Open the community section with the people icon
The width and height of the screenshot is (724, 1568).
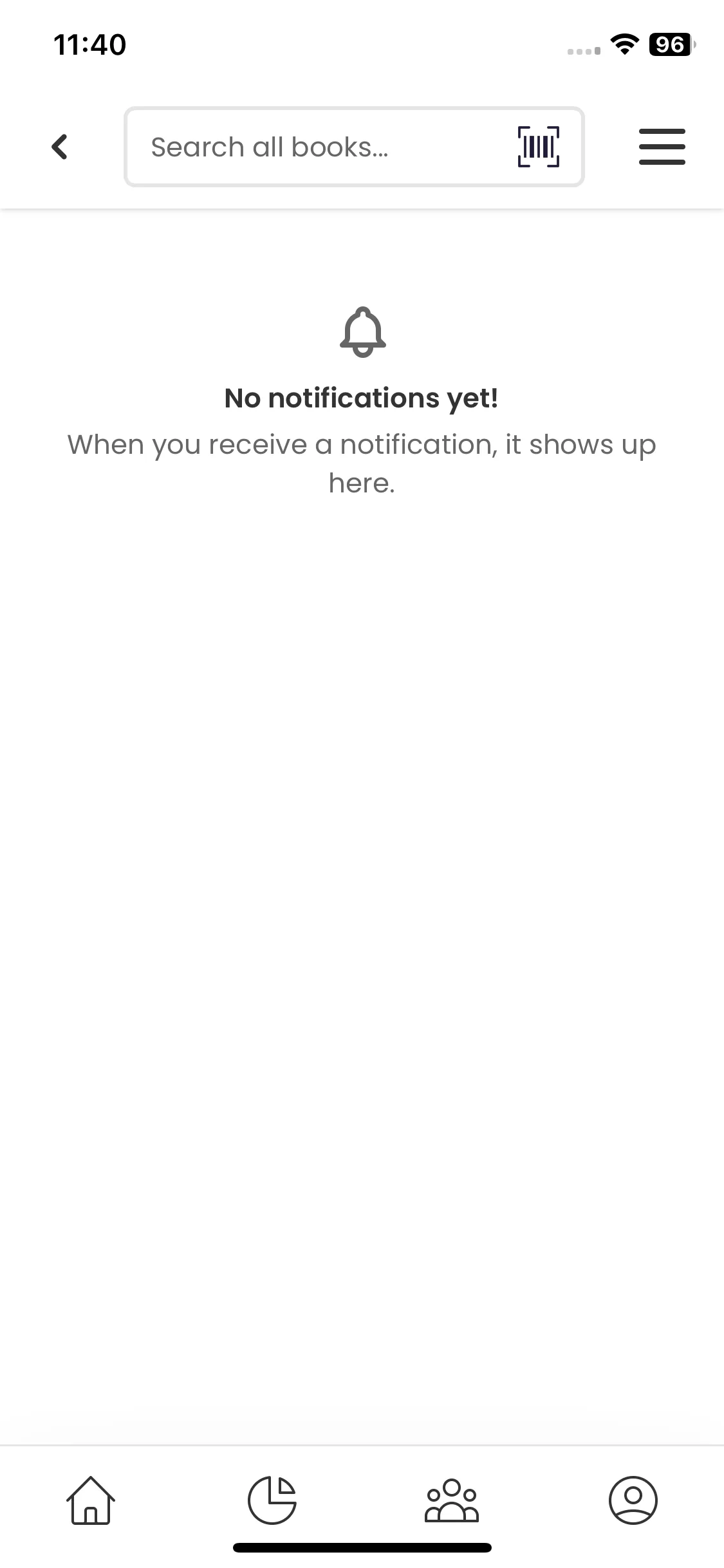click(x=452, y=1502)
